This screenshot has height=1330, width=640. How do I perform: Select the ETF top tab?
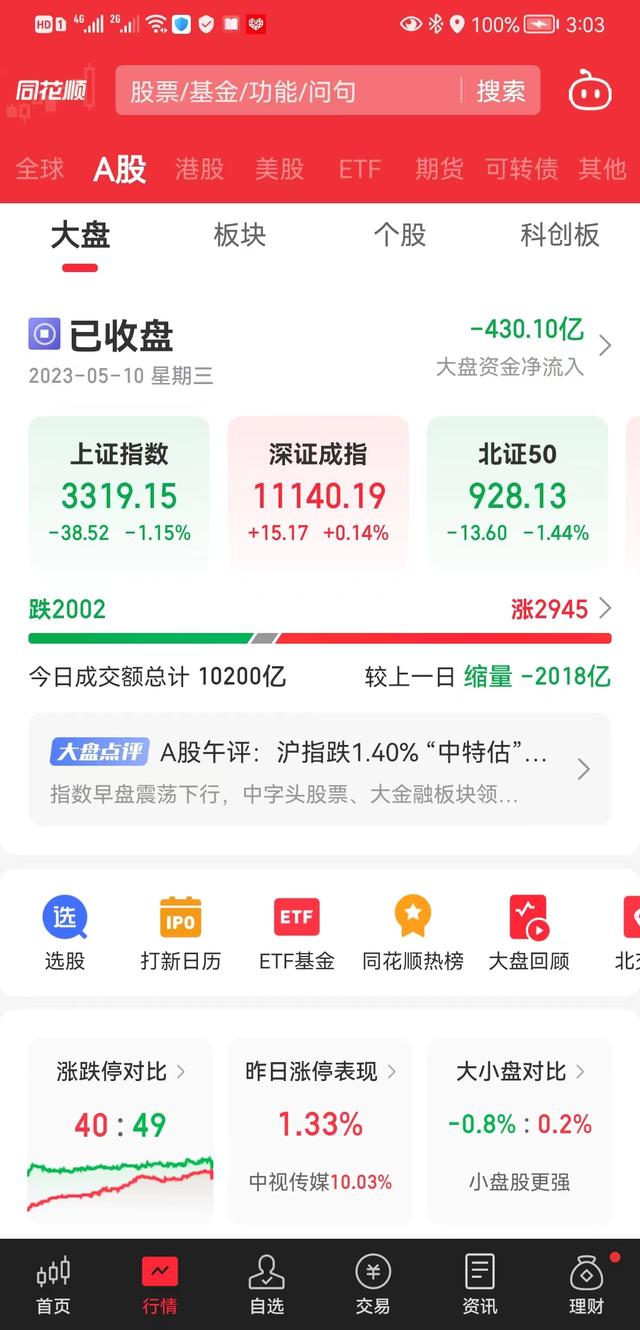359,169
